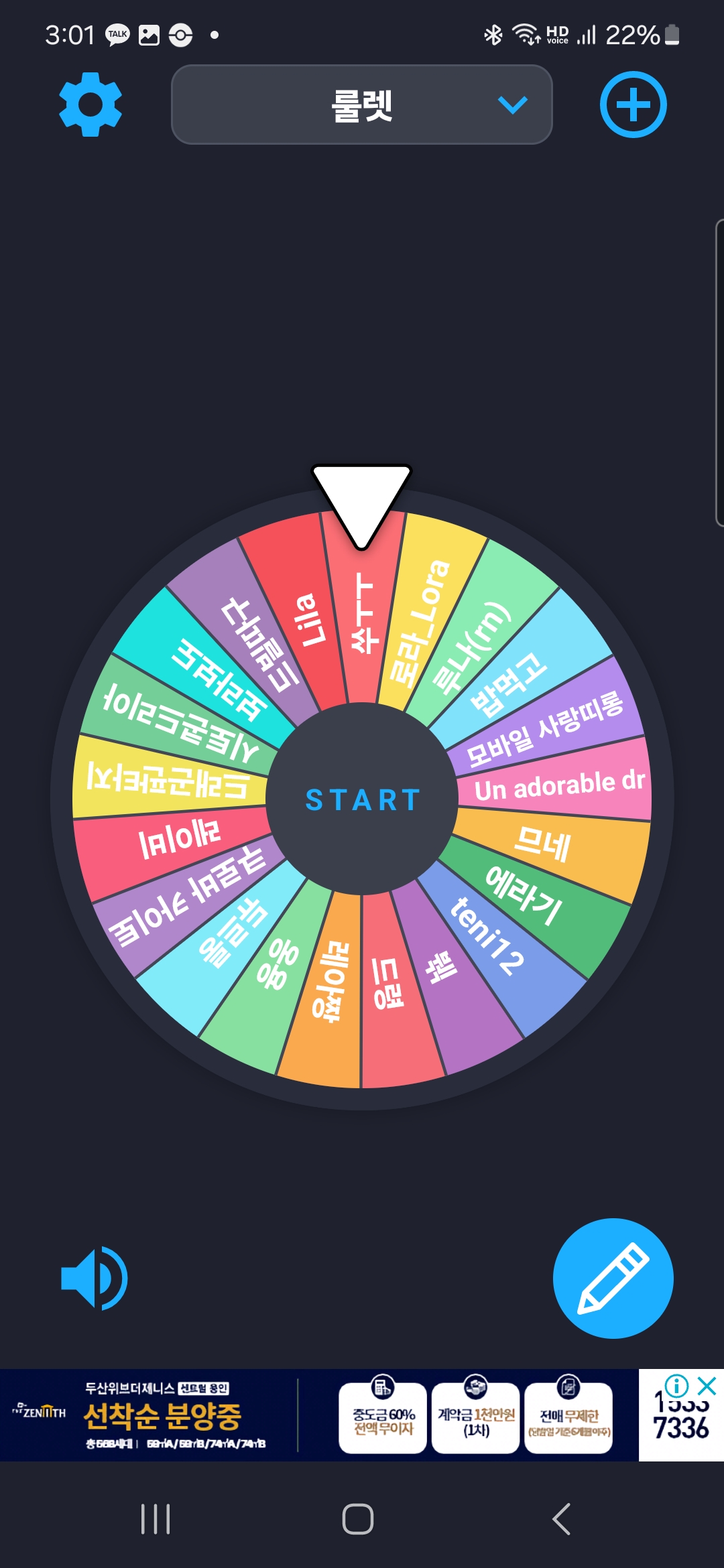Close the ad banner
Screen dimensions: 724x1568
(708, 1386)
